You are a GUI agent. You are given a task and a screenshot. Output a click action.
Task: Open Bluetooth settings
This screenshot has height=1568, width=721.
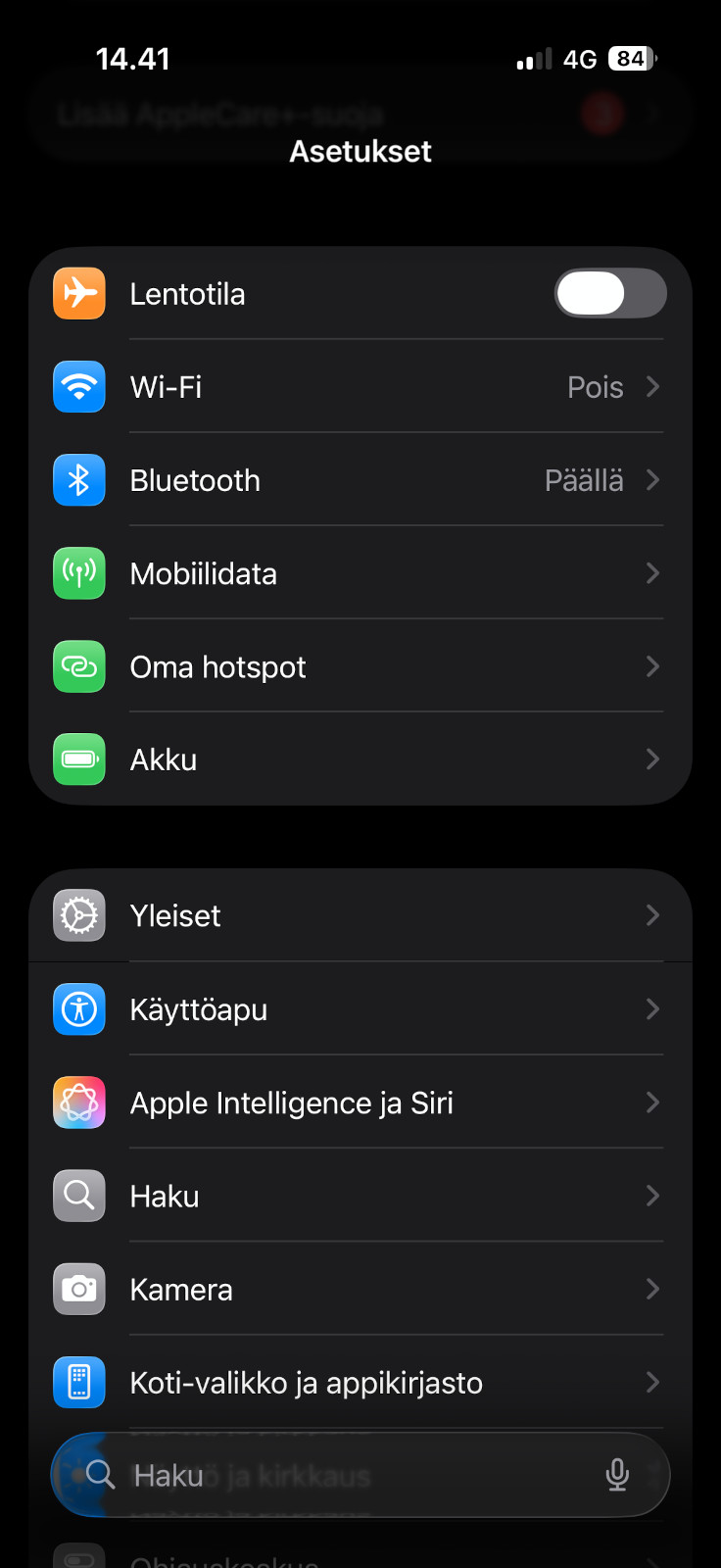(x=360, y=480)
